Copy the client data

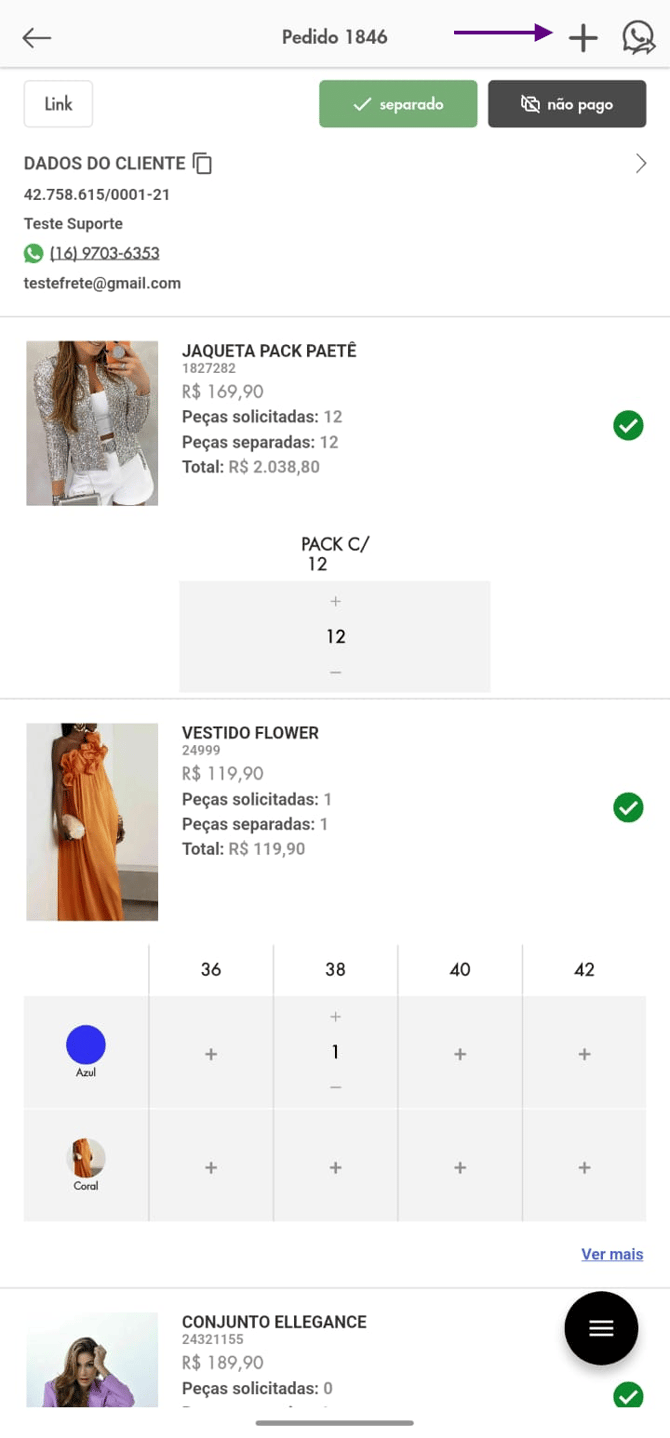pos(203,163)
